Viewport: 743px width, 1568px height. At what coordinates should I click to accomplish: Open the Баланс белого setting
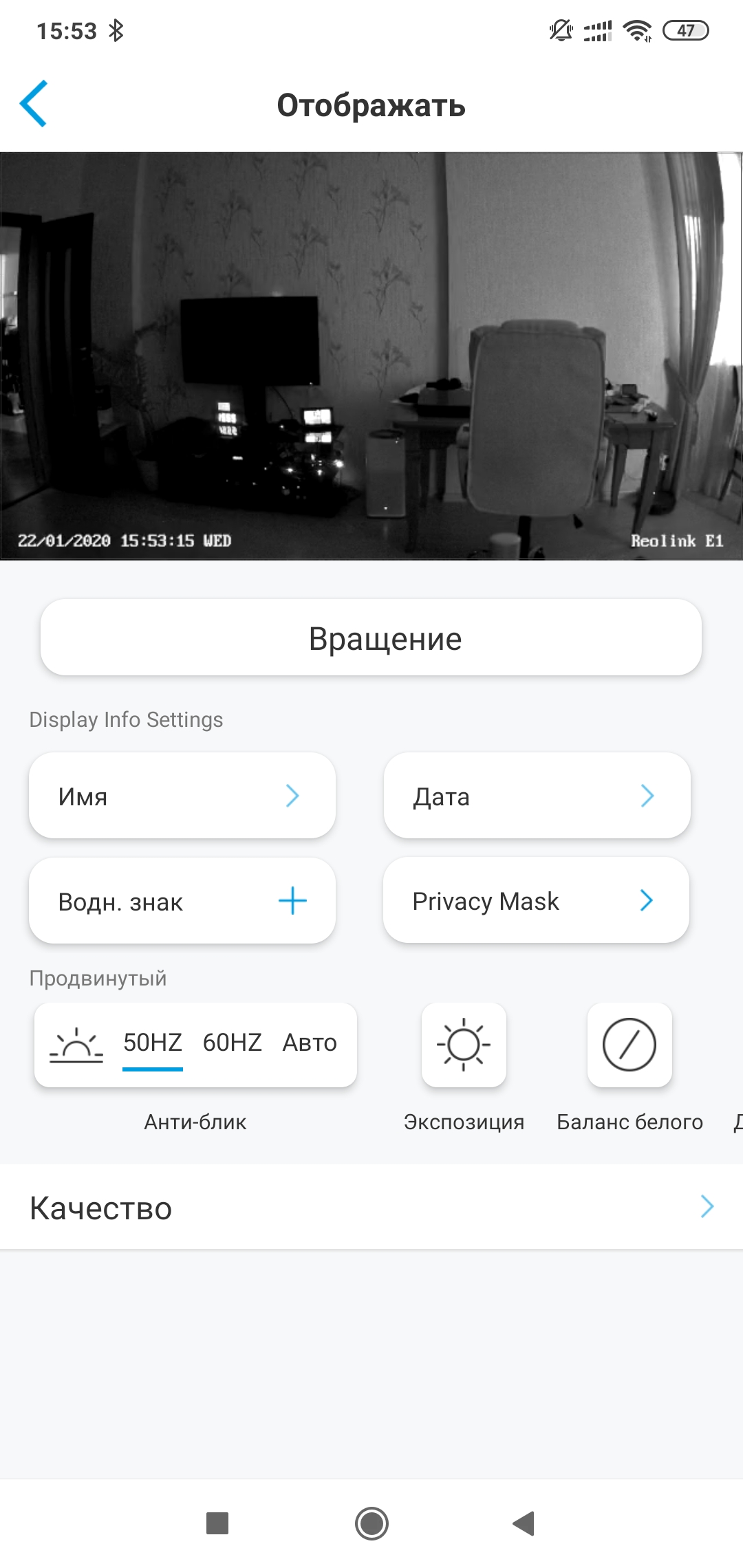coord(629,1045)
